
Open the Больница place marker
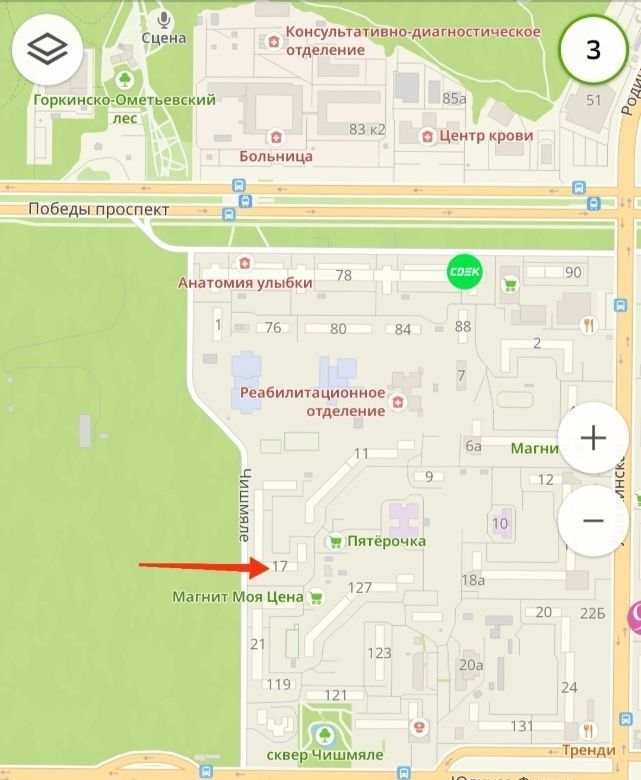coord(275,137)
